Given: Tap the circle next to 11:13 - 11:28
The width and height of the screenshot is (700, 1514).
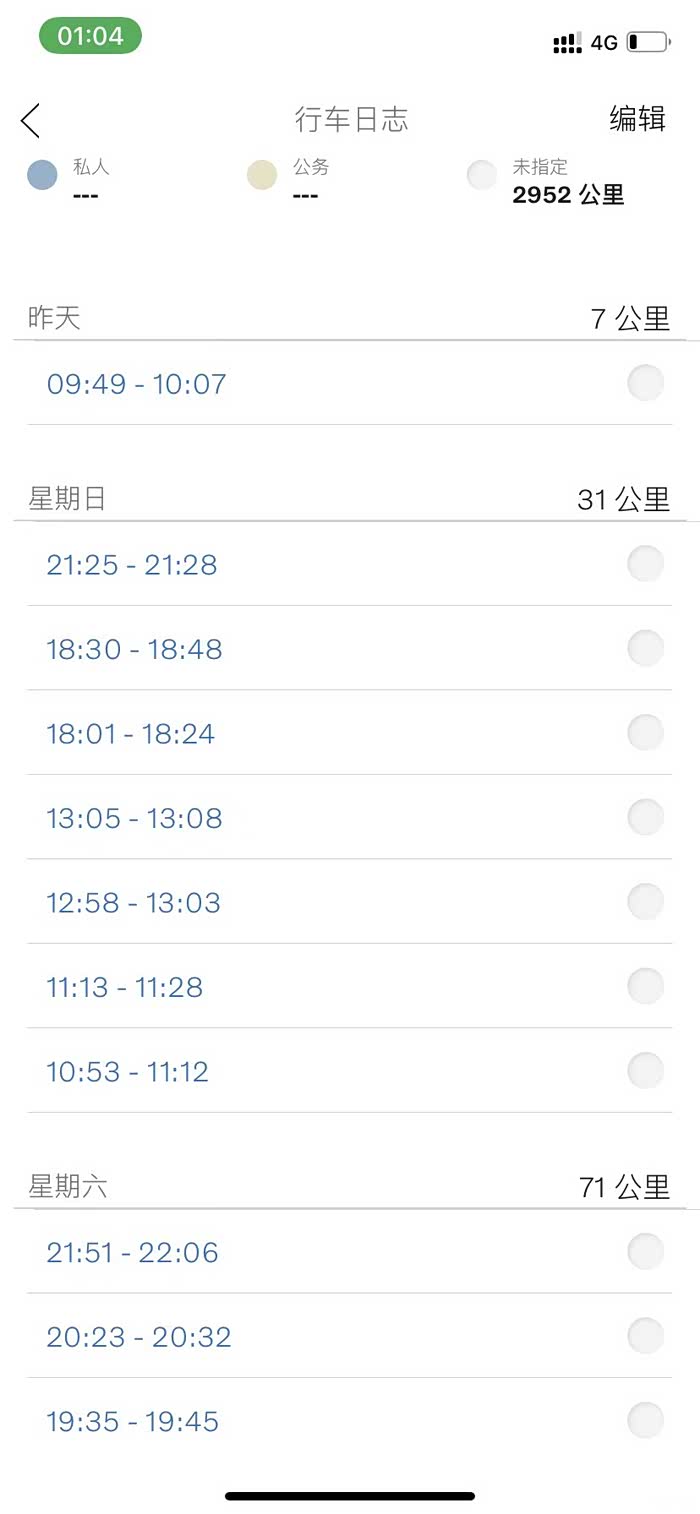Looking at the screenshot, I should click(x=645, y=987).
